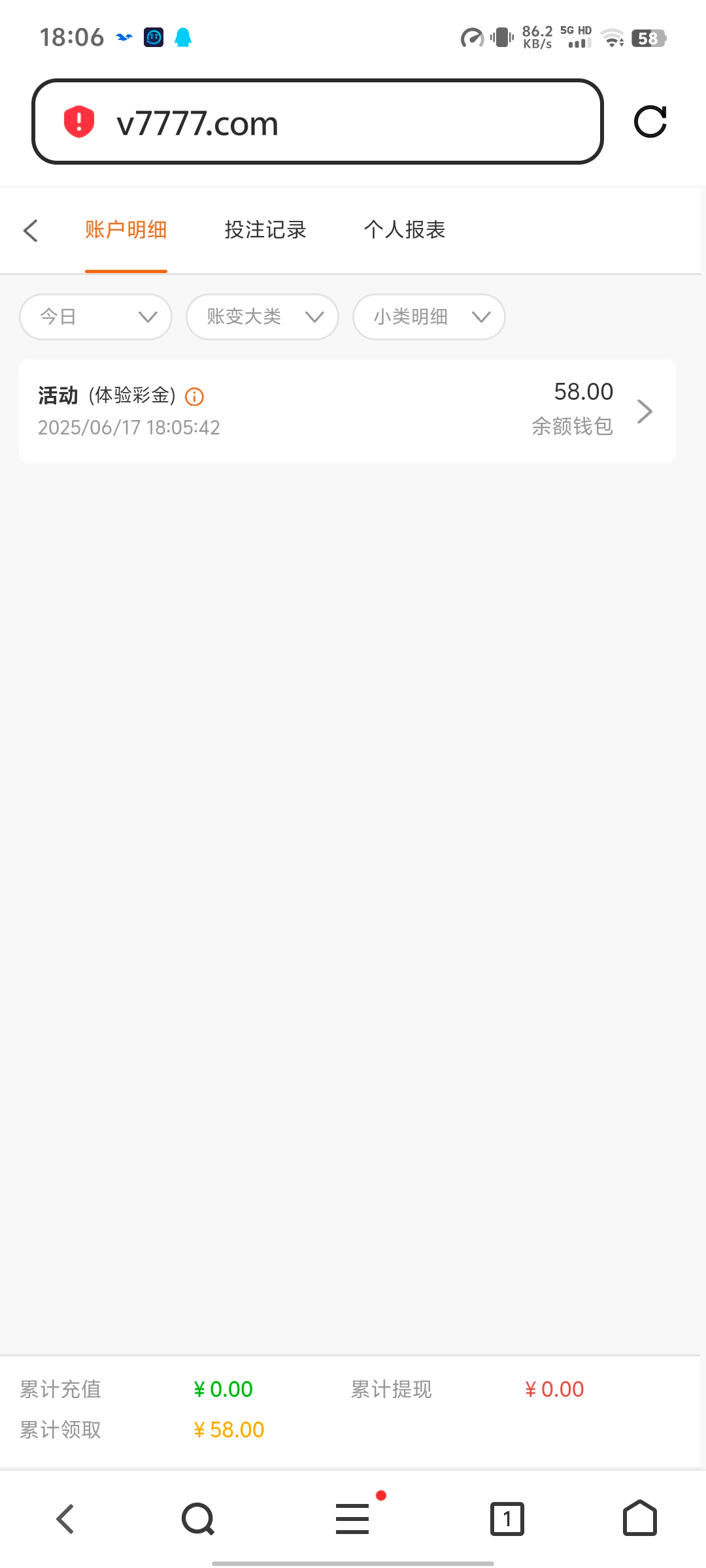Expand the 小类明细 filter dropdown
The height and width of the screenshot is (1568, 706).
click(429, 317)
